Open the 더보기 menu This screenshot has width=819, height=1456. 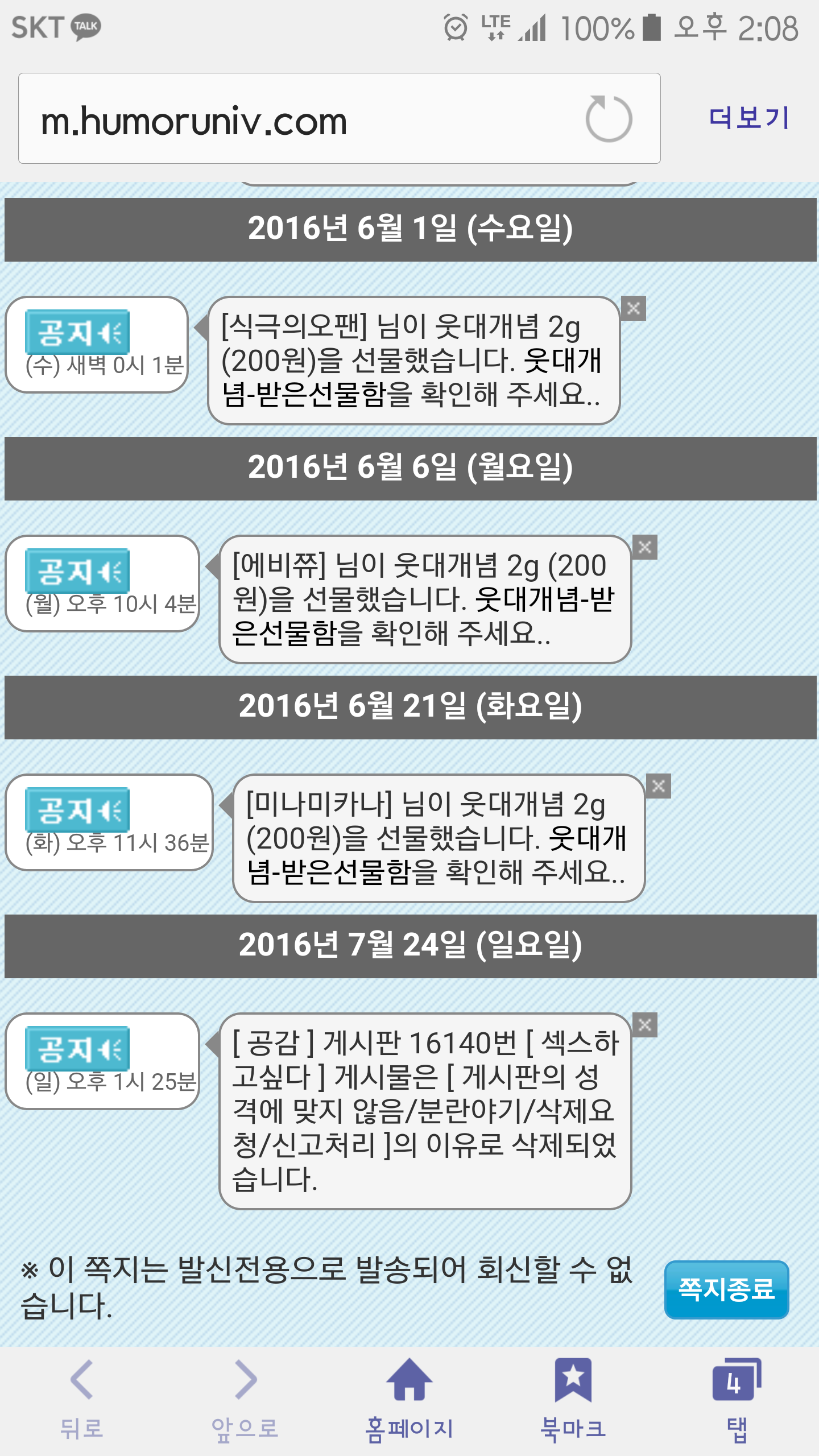(748, 118)
